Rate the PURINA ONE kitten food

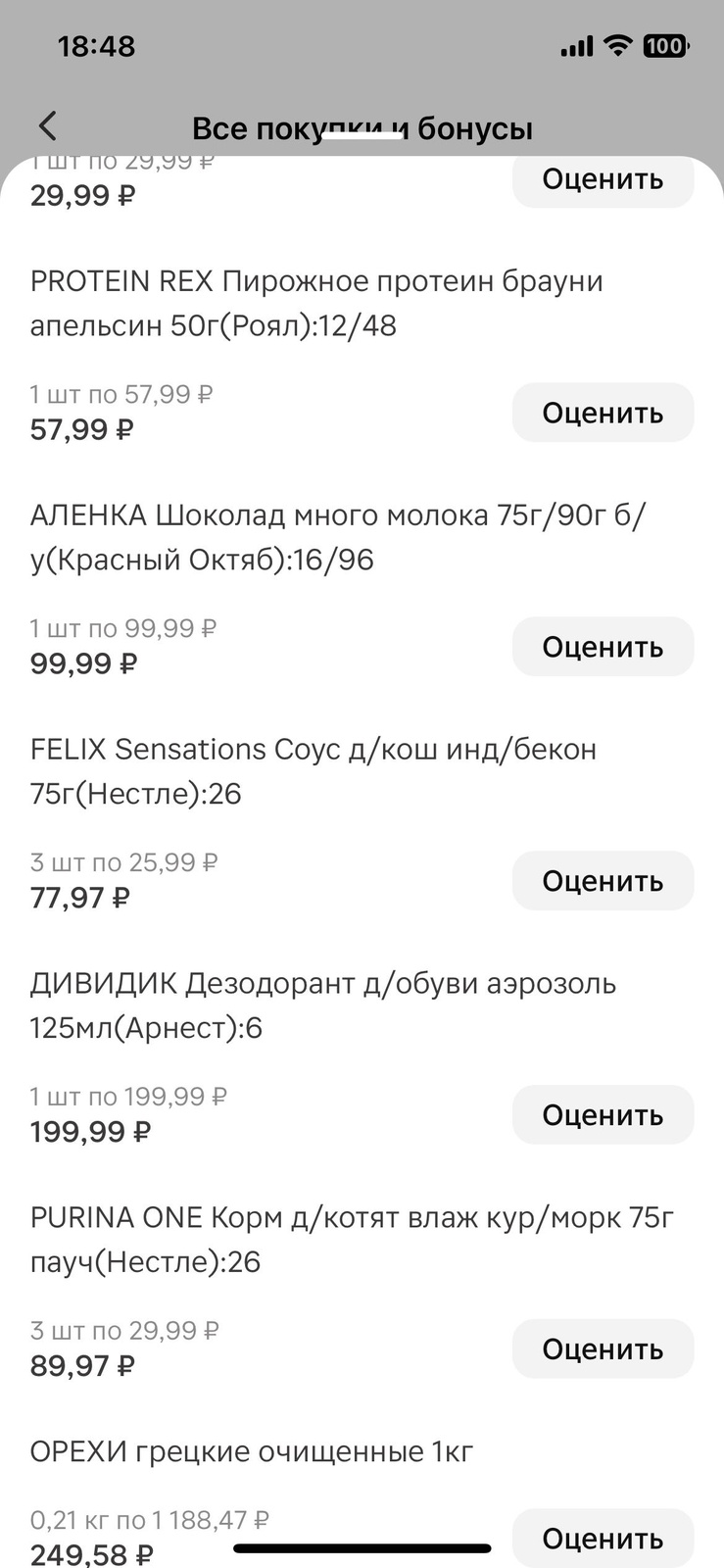[x=603, y=1349]
